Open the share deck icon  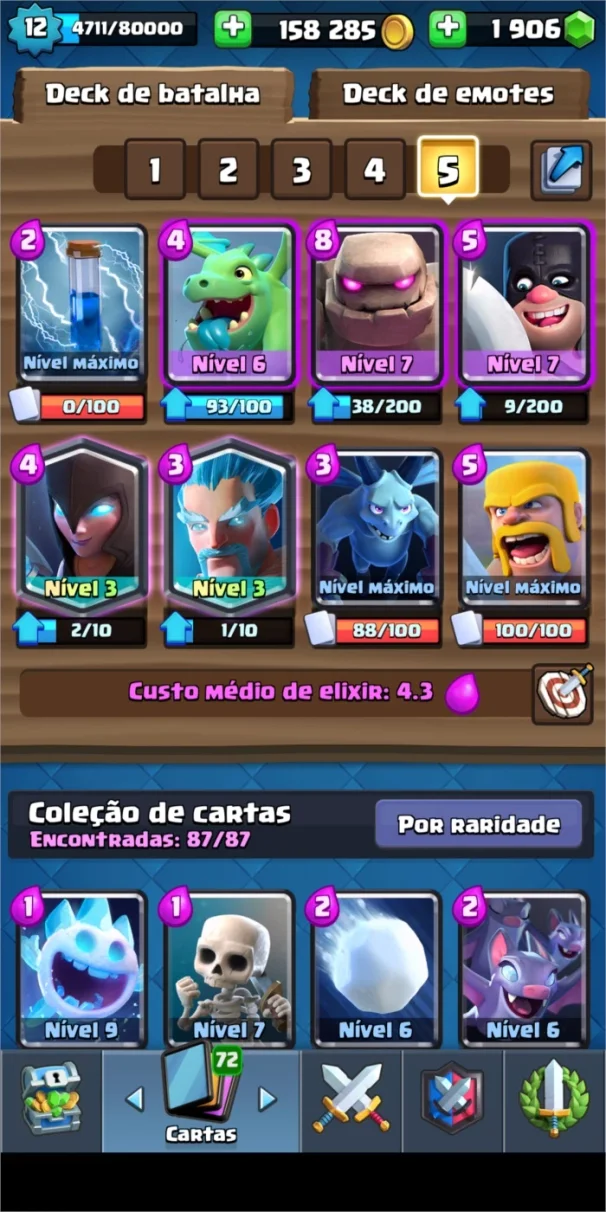tap(561, 169)
